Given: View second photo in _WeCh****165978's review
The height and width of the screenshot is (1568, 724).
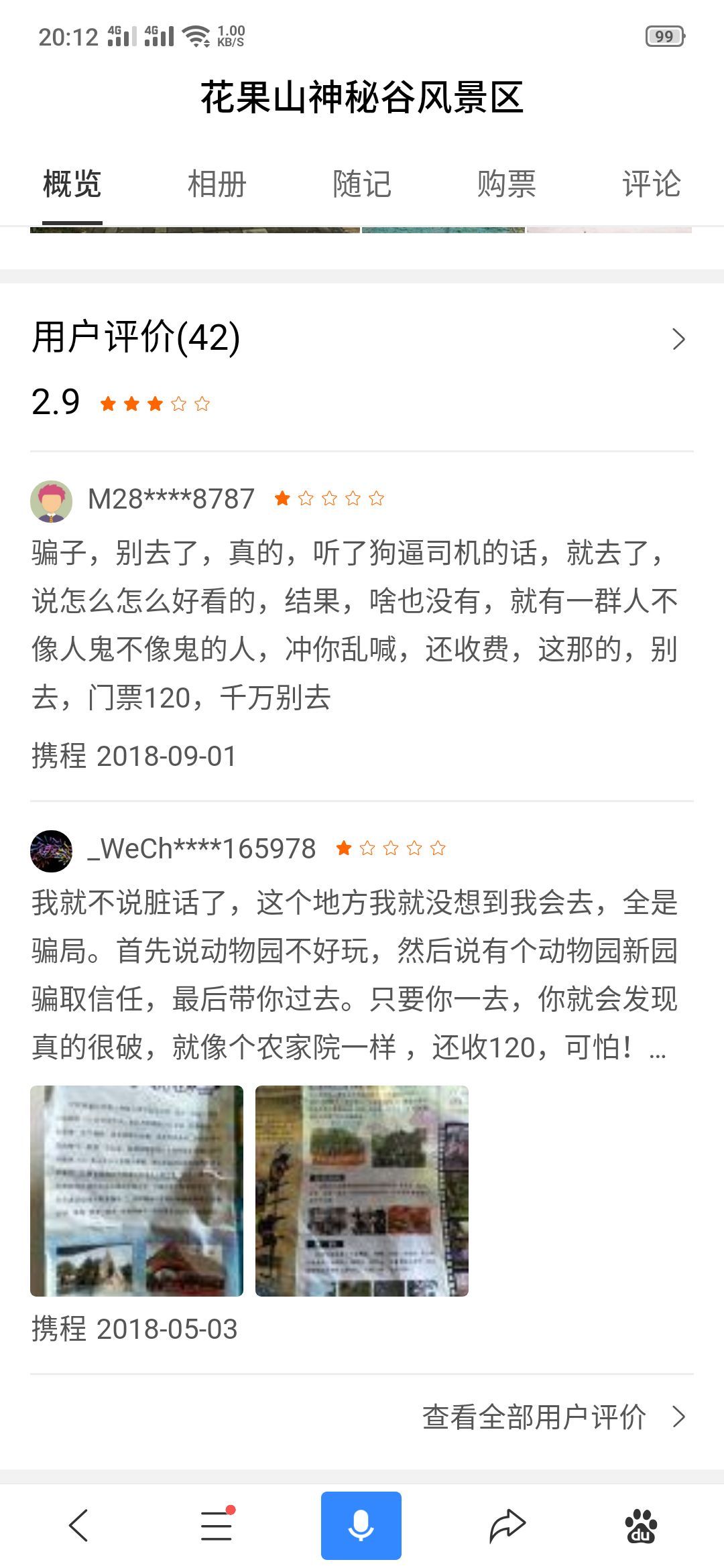Looking at the screenshot, I should click(x=362, y=1191).
